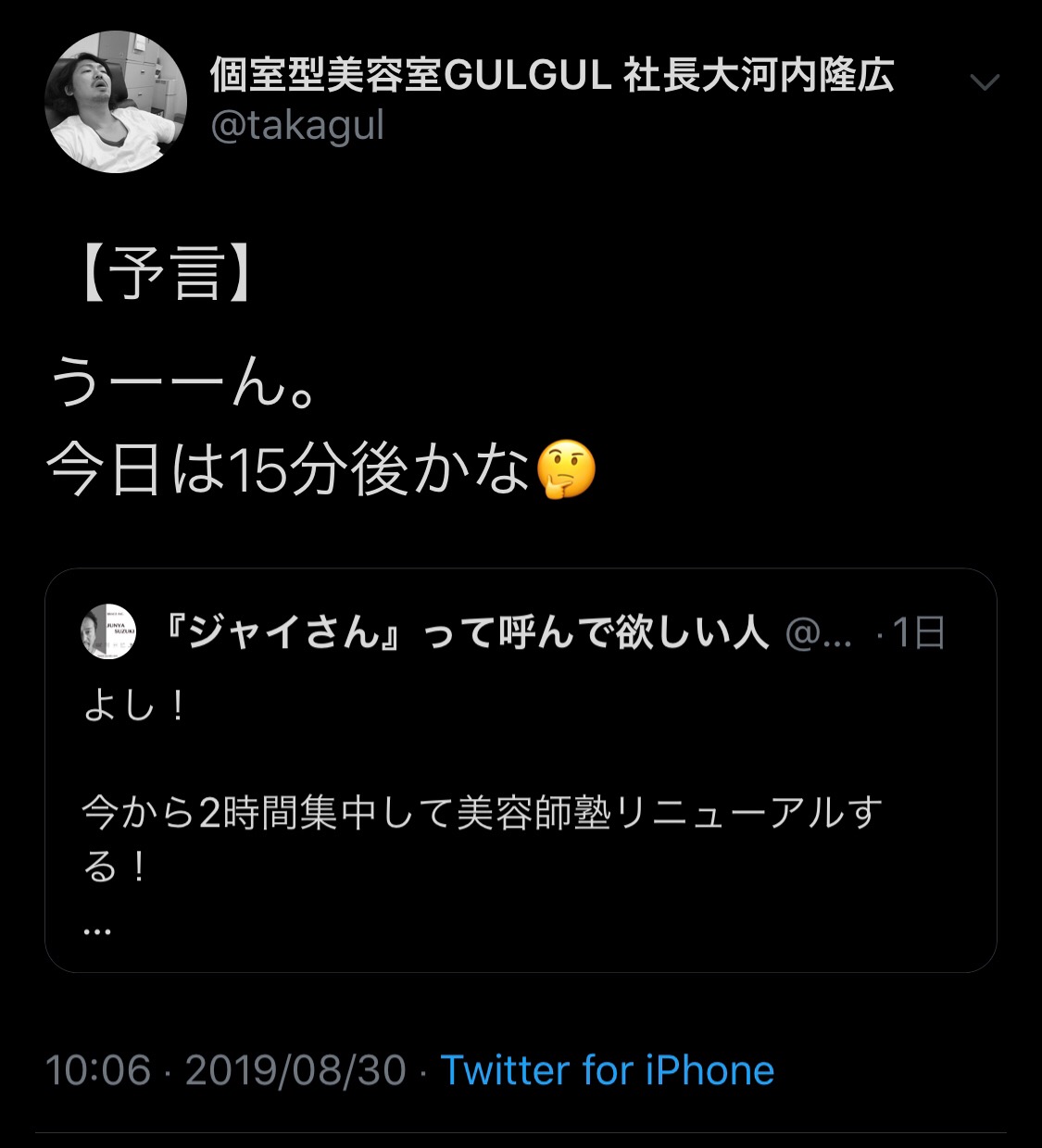Open the GULGUL salon profile picture

pos(116,102)
